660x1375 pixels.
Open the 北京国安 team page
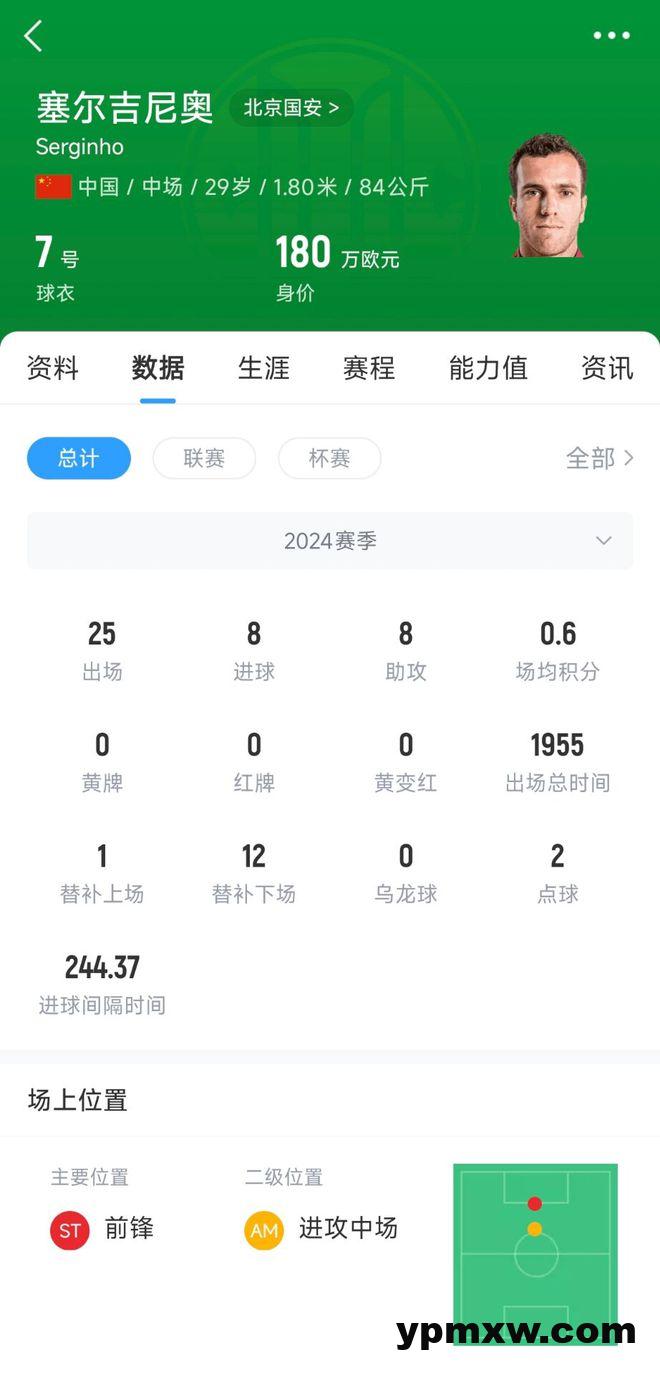coord(291,107)
